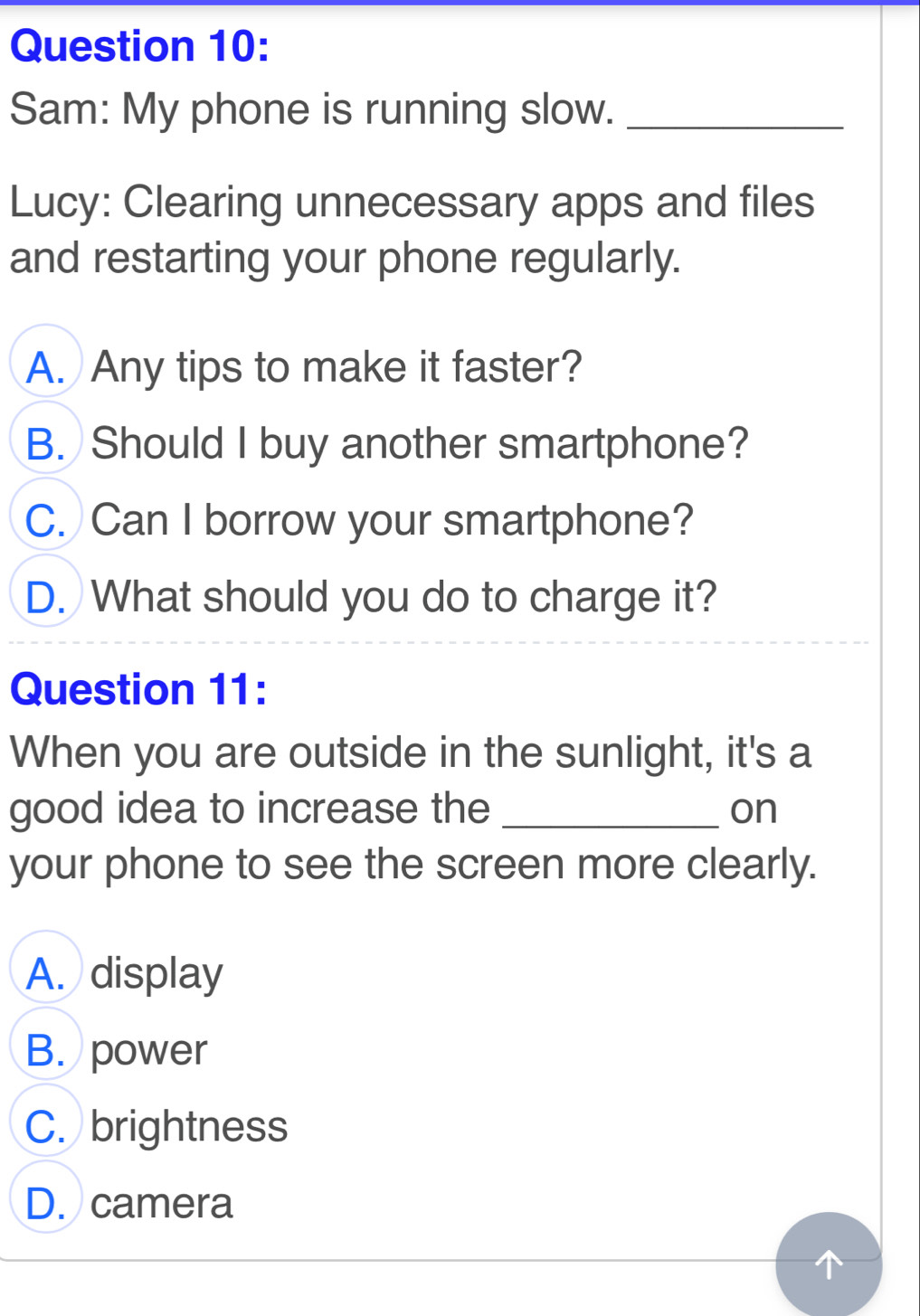Select 'display' for Question 11
This screenshot has height=1316, width=920.
pyautogui.click(x=46, y=973)
